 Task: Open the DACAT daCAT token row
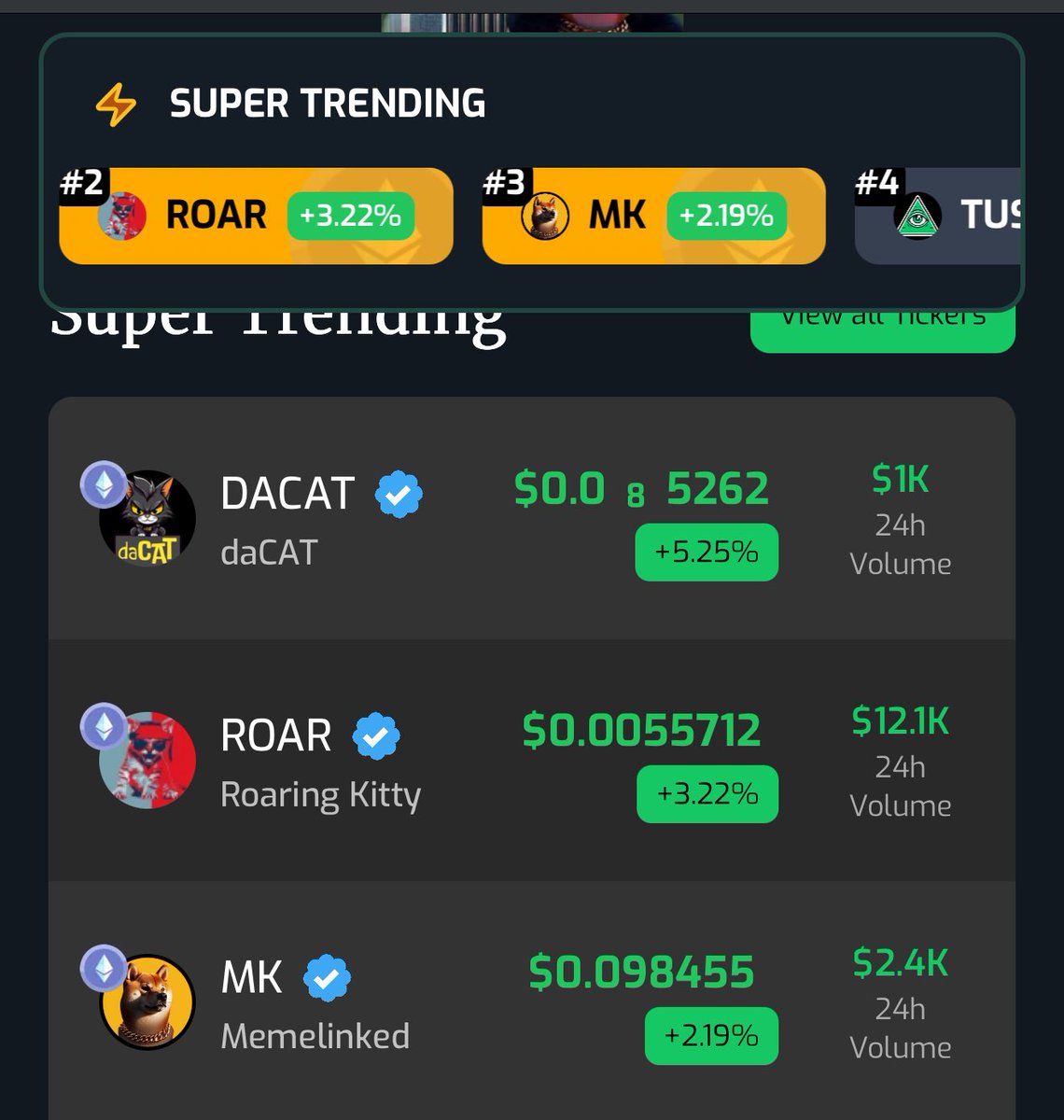click(x=531, y=520)
